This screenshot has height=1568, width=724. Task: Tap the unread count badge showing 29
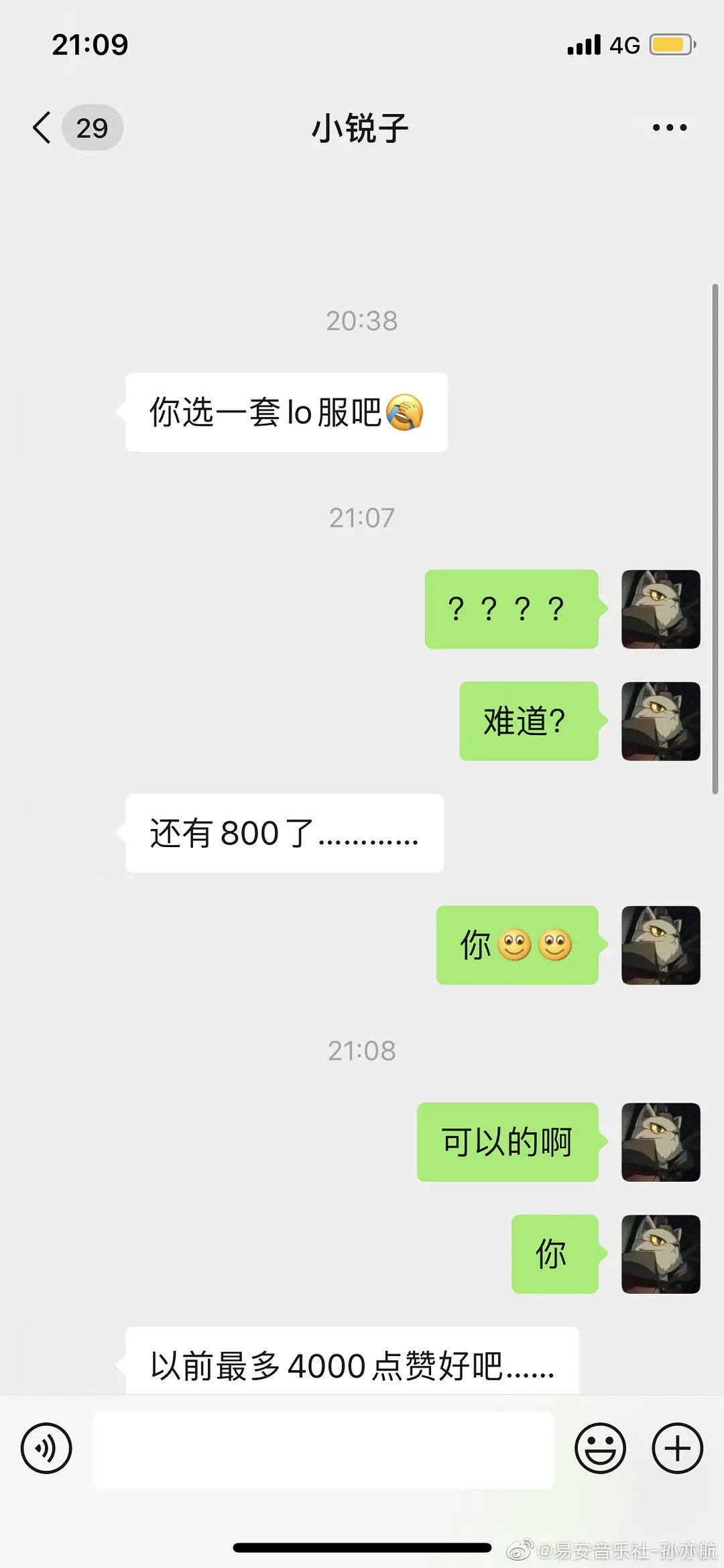[92, 127]
